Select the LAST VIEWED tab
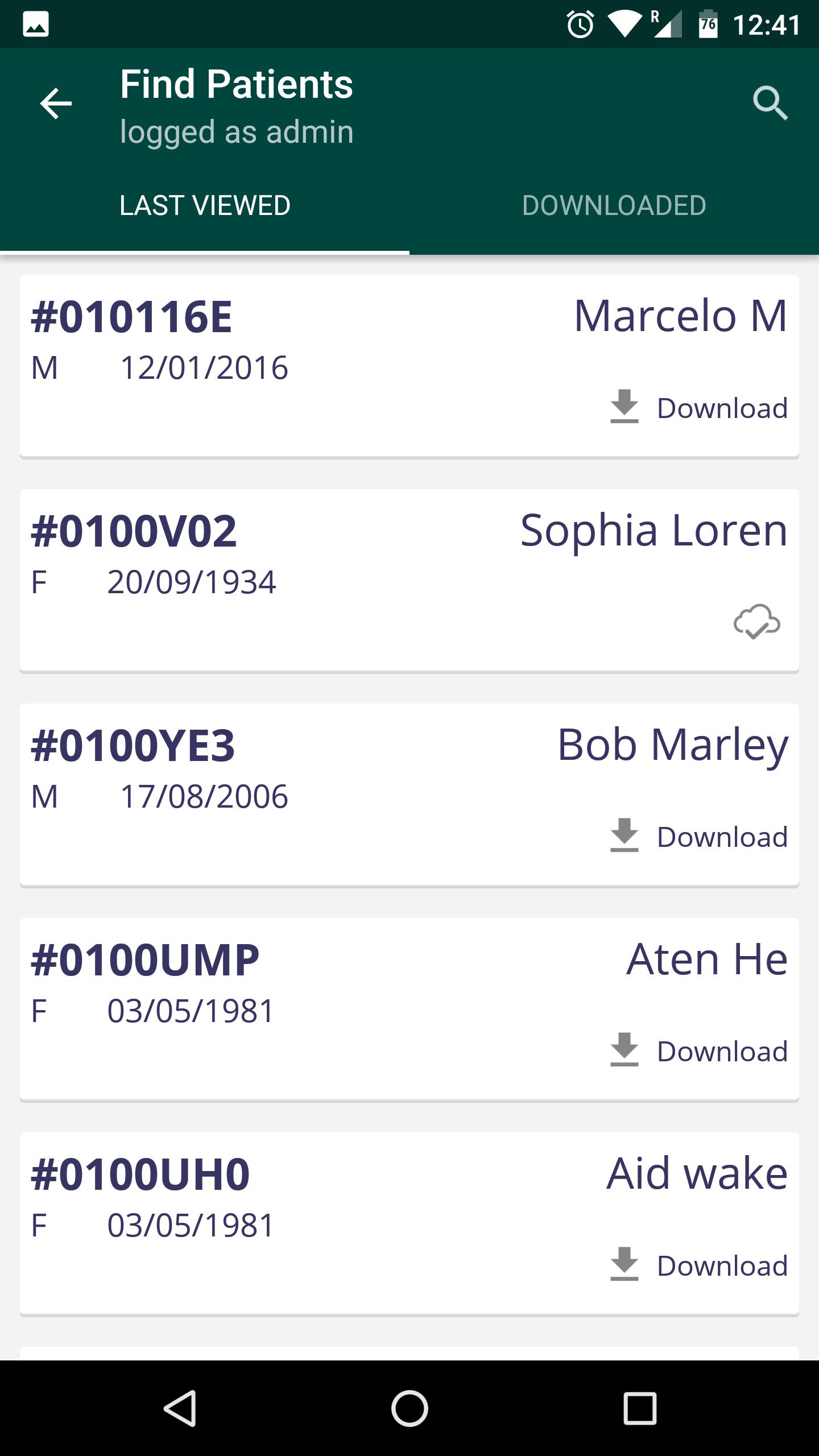 (x=205, y=205)
